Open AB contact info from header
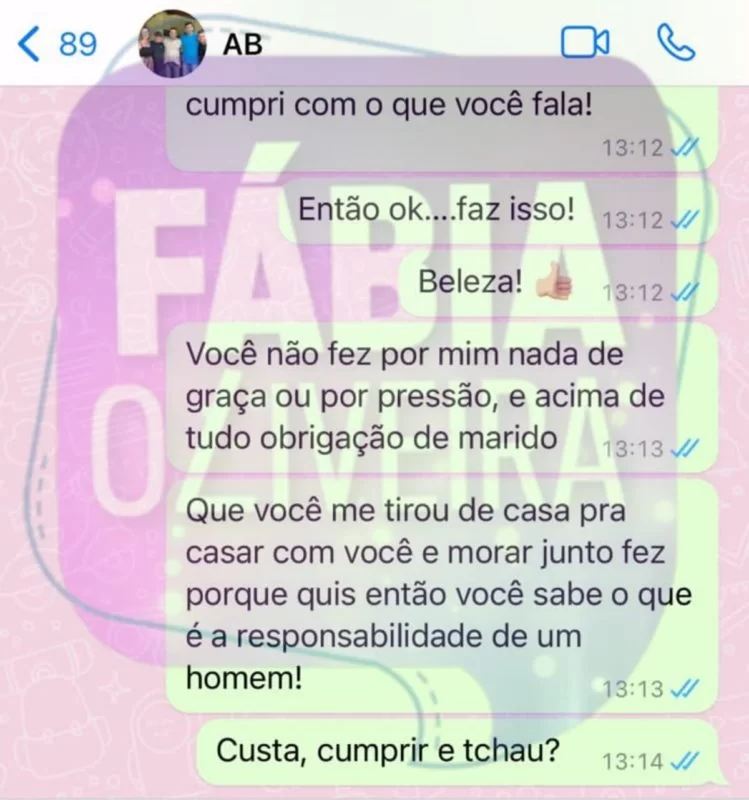749x800 pixels. 242,45
